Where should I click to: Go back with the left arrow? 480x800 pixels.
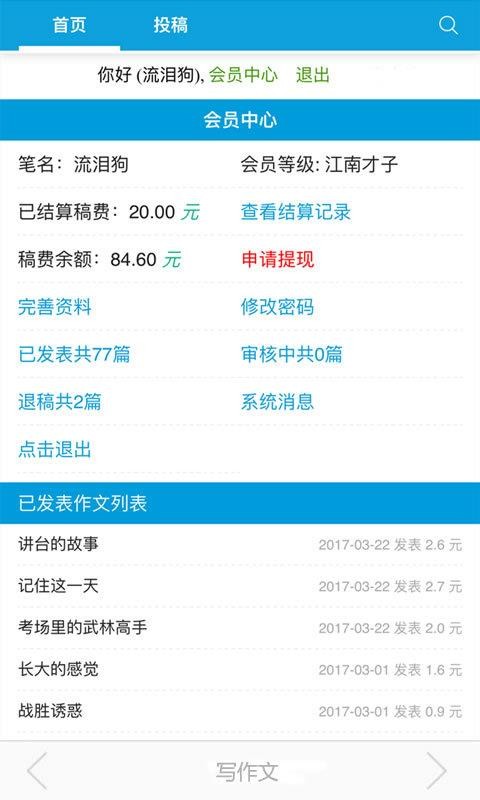tap(37, 771)
